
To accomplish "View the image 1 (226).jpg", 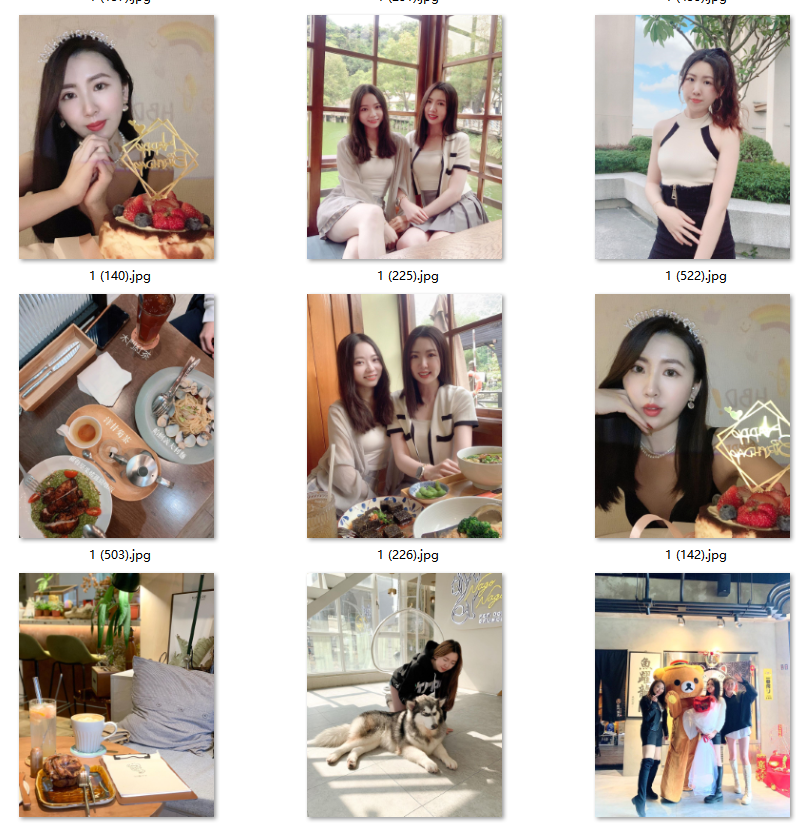I will tap(404, 416).
